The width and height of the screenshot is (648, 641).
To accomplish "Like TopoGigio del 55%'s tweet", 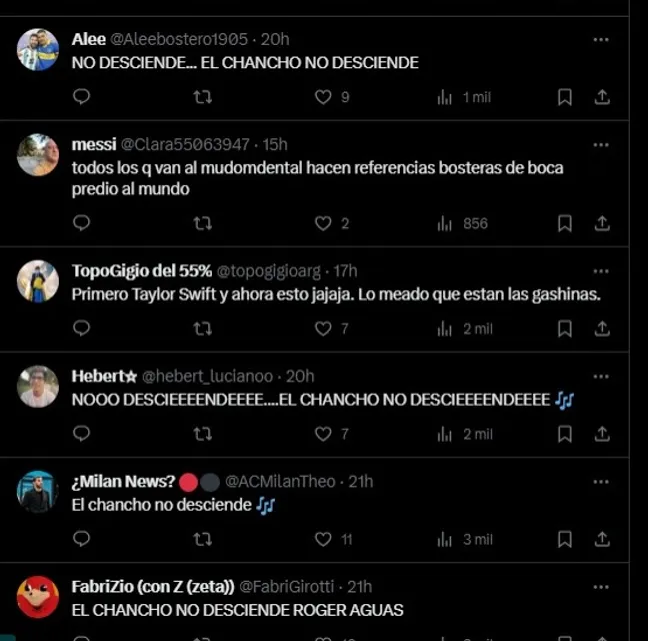I will [x=323, y=328].
